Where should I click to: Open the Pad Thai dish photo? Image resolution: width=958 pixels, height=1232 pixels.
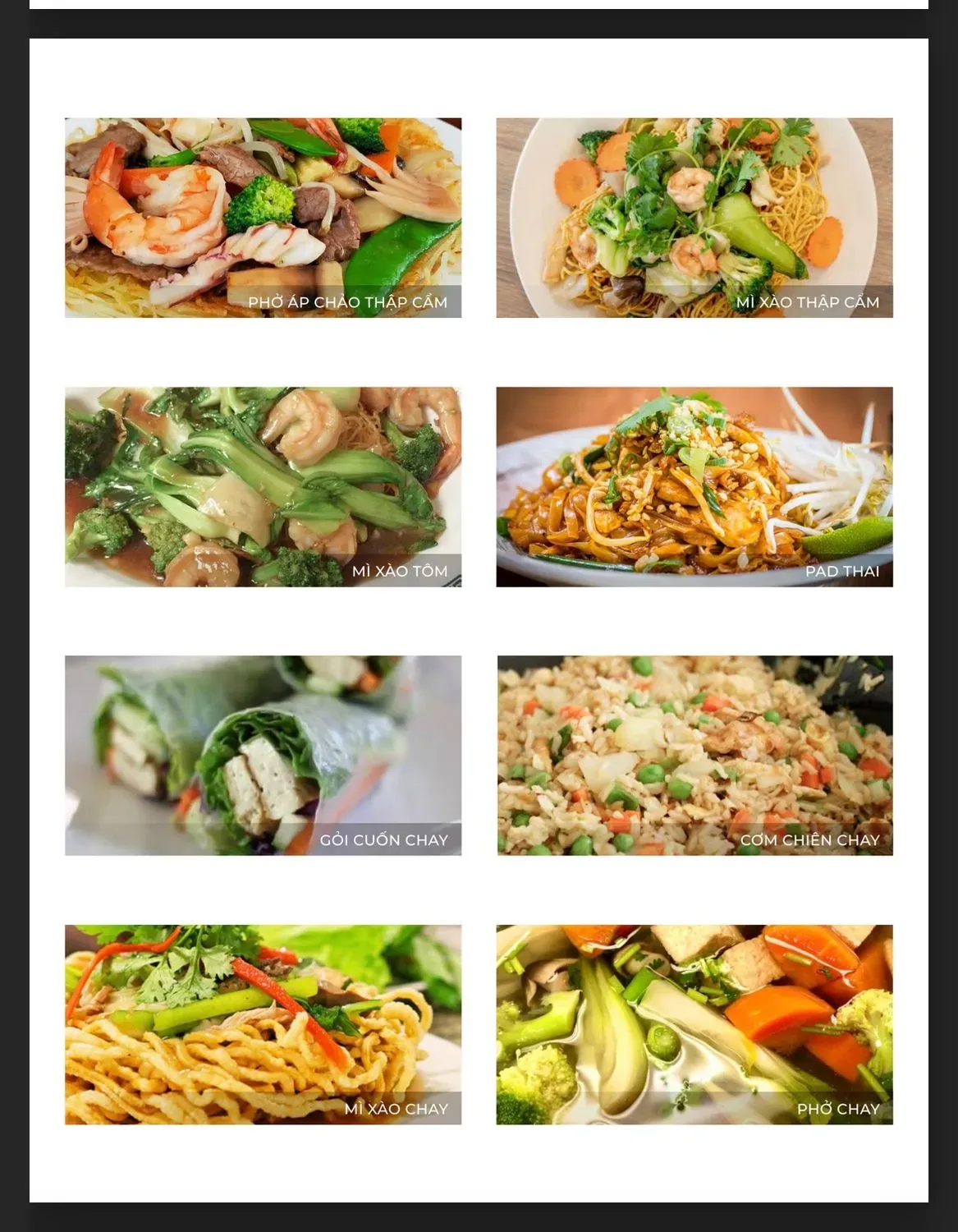(694, 487)
